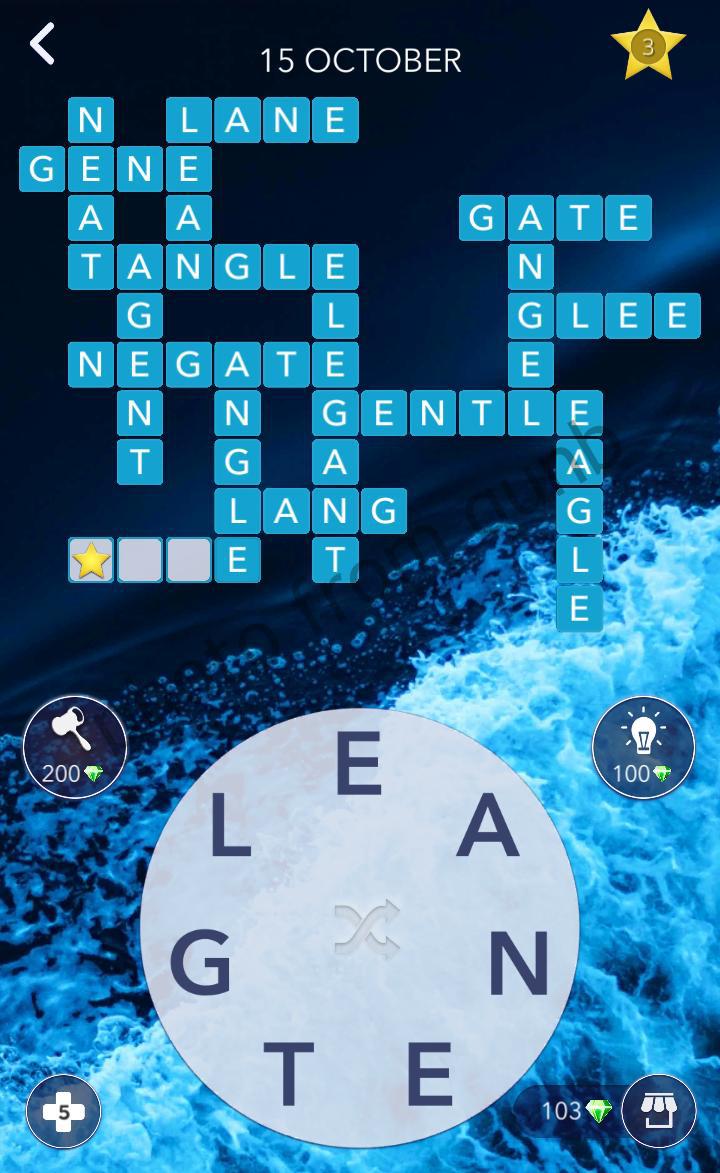Image resolution: width=720 pixels, height=1173 pixels.
Task: Use the lightbulb hint for 100 gems
Action: click(643, 747)
